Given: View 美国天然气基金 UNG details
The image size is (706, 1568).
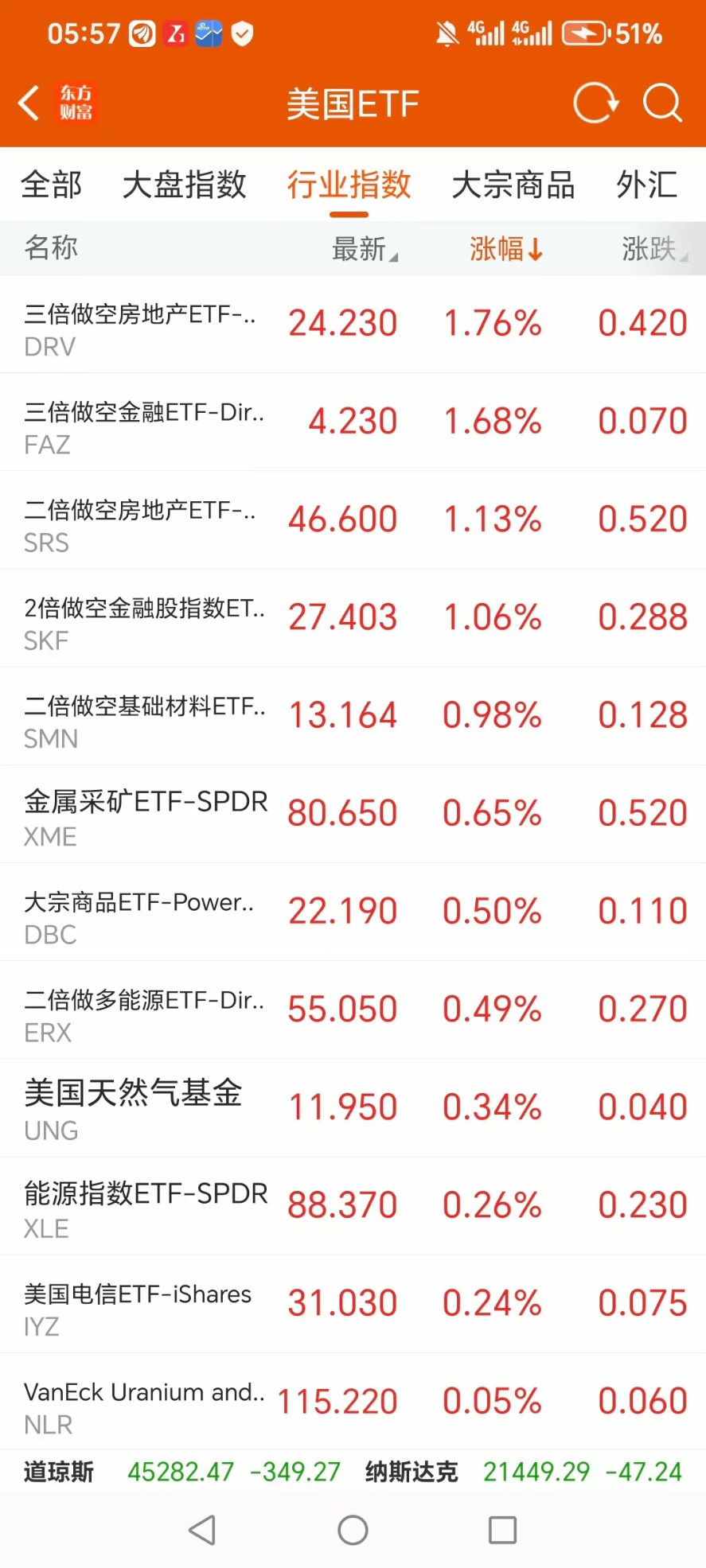Looking at the screenshot, I should [x=353, y=1107].
